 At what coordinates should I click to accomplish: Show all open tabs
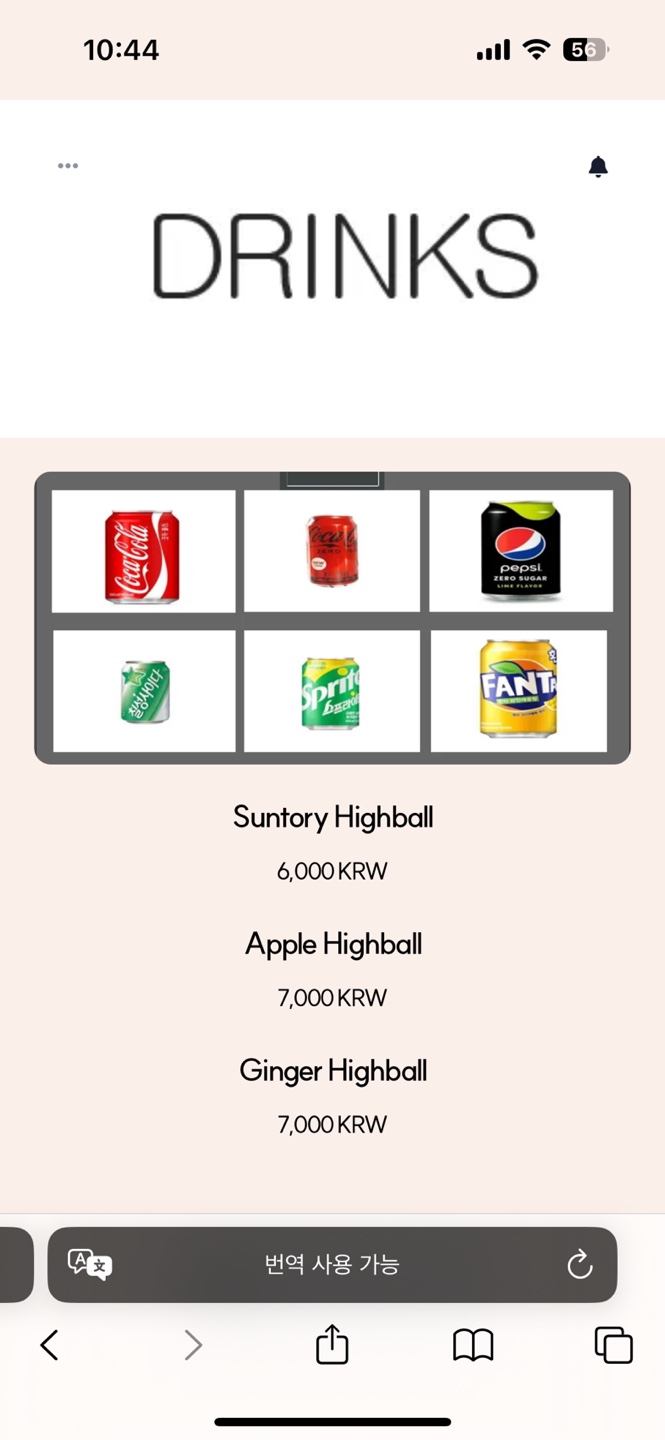coord(613,1345)
